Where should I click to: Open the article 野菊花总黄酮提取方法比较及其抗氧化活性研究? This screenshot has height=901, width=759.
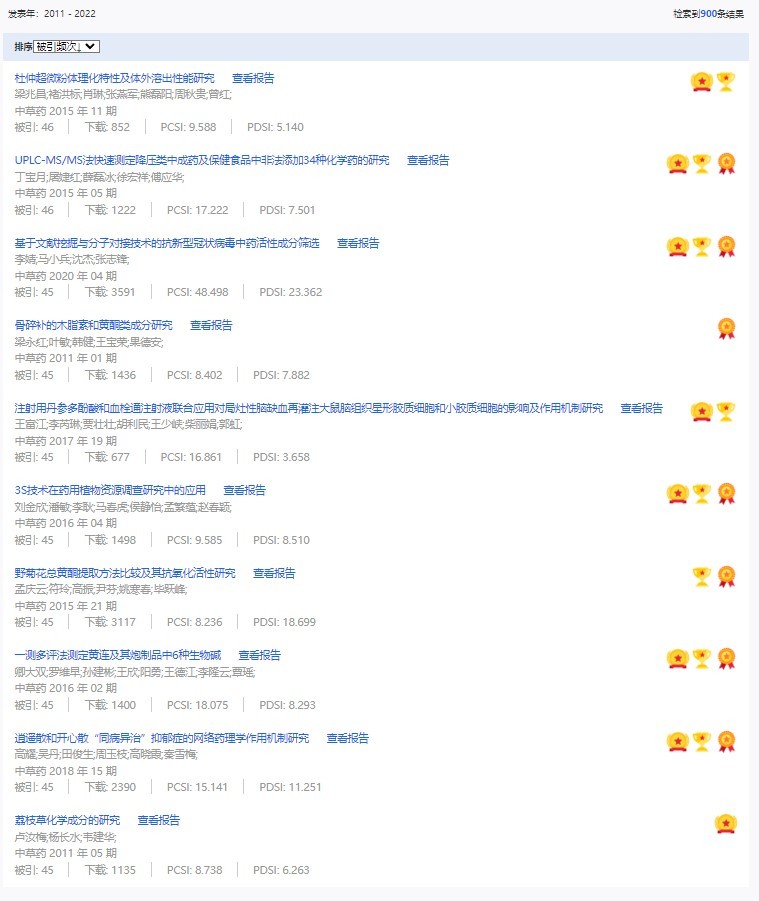[x=125, y=573]
